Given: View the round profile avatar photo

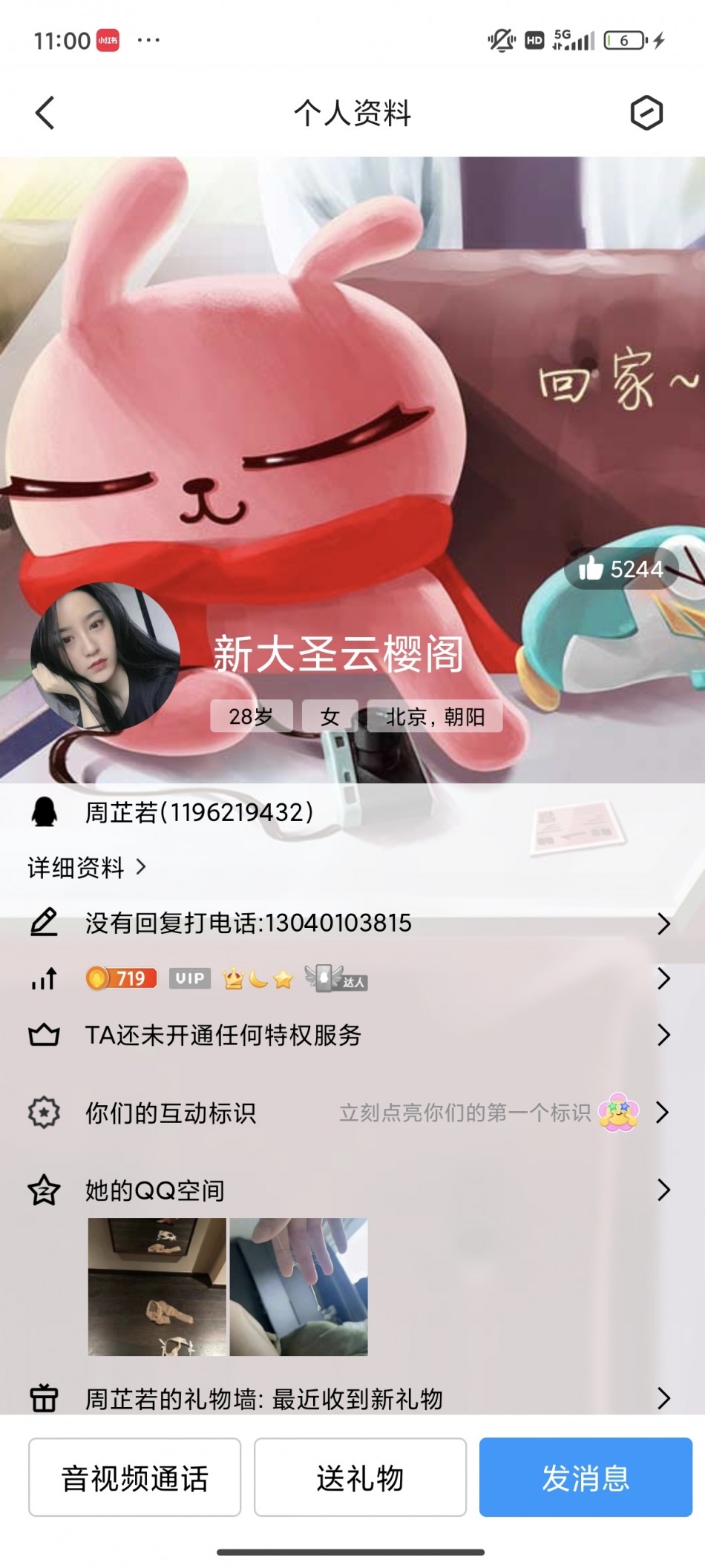Looking at the screenshot, I should click(105, 656).
